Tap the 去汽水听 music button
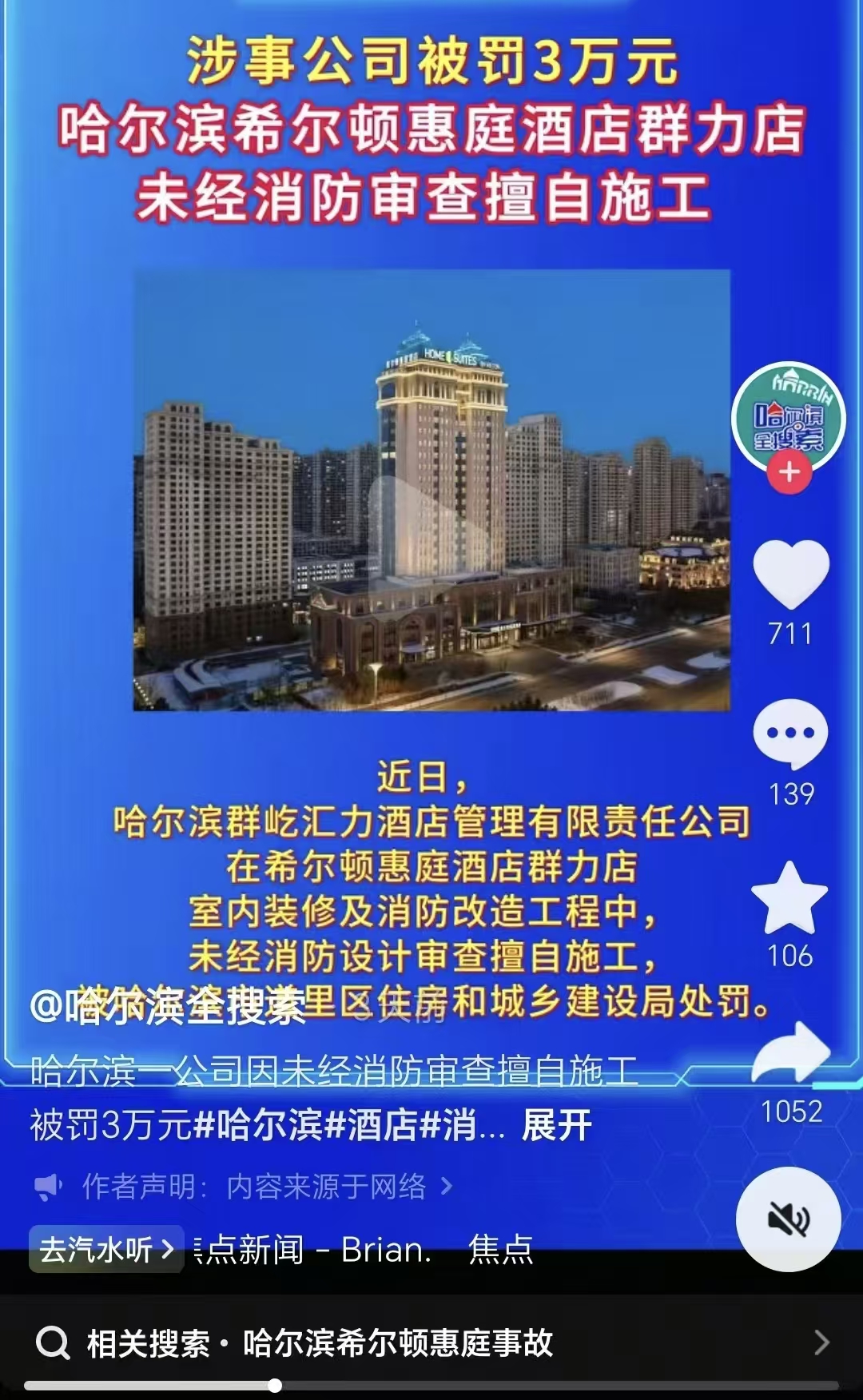 [x=106, y=1249]
